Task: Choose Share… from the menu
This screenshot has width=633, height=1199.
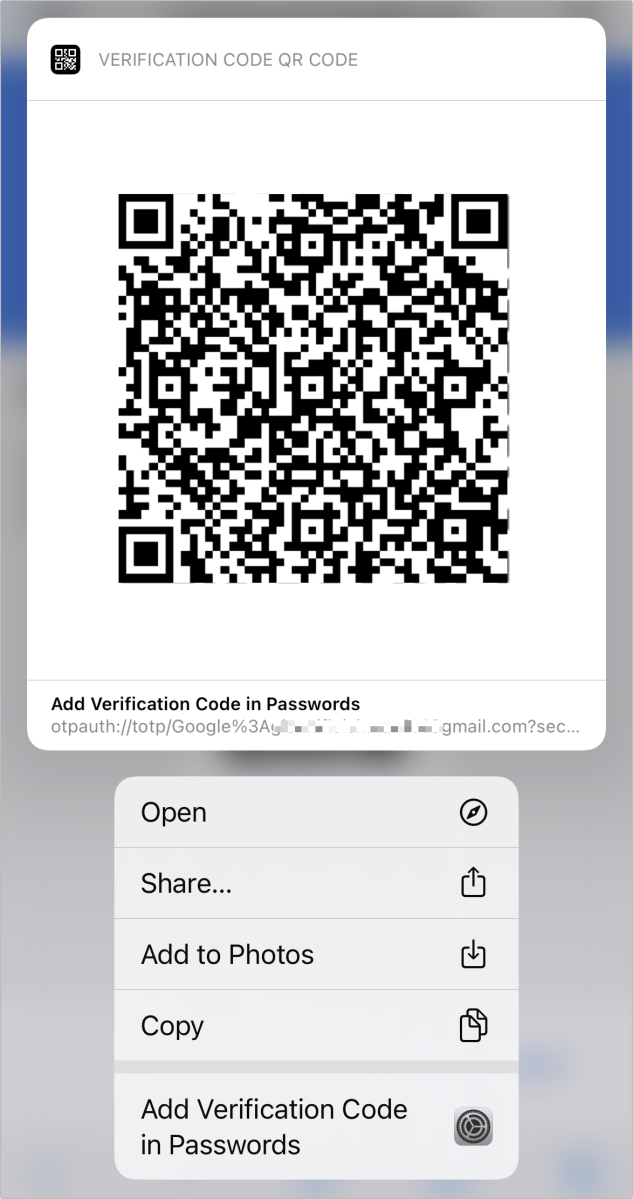Action: click(315, 883)
